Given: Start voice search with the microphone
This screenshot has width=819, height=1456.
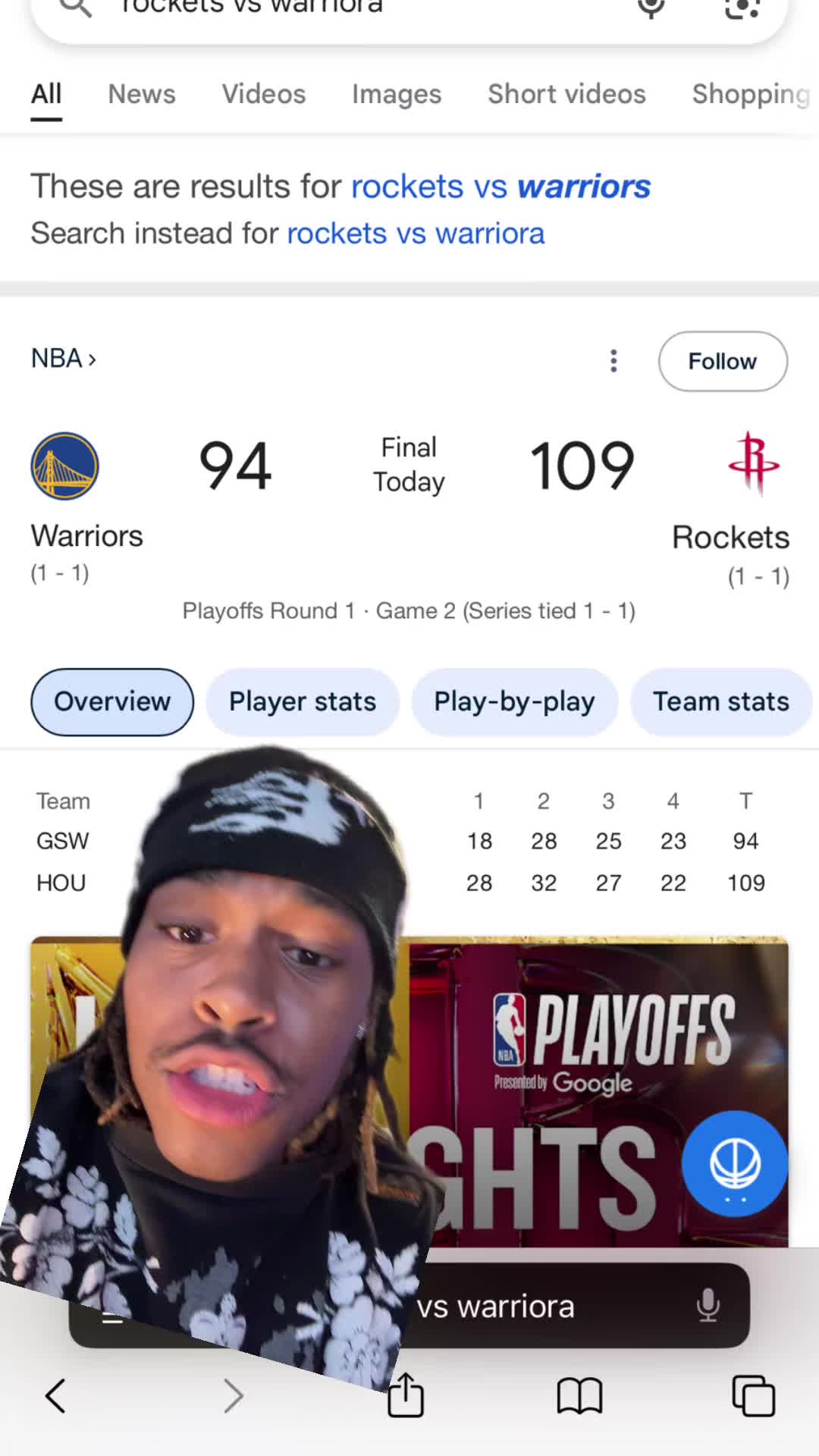Looking at the screenshot, I should pyautogui.click(x=708, y=1305).
